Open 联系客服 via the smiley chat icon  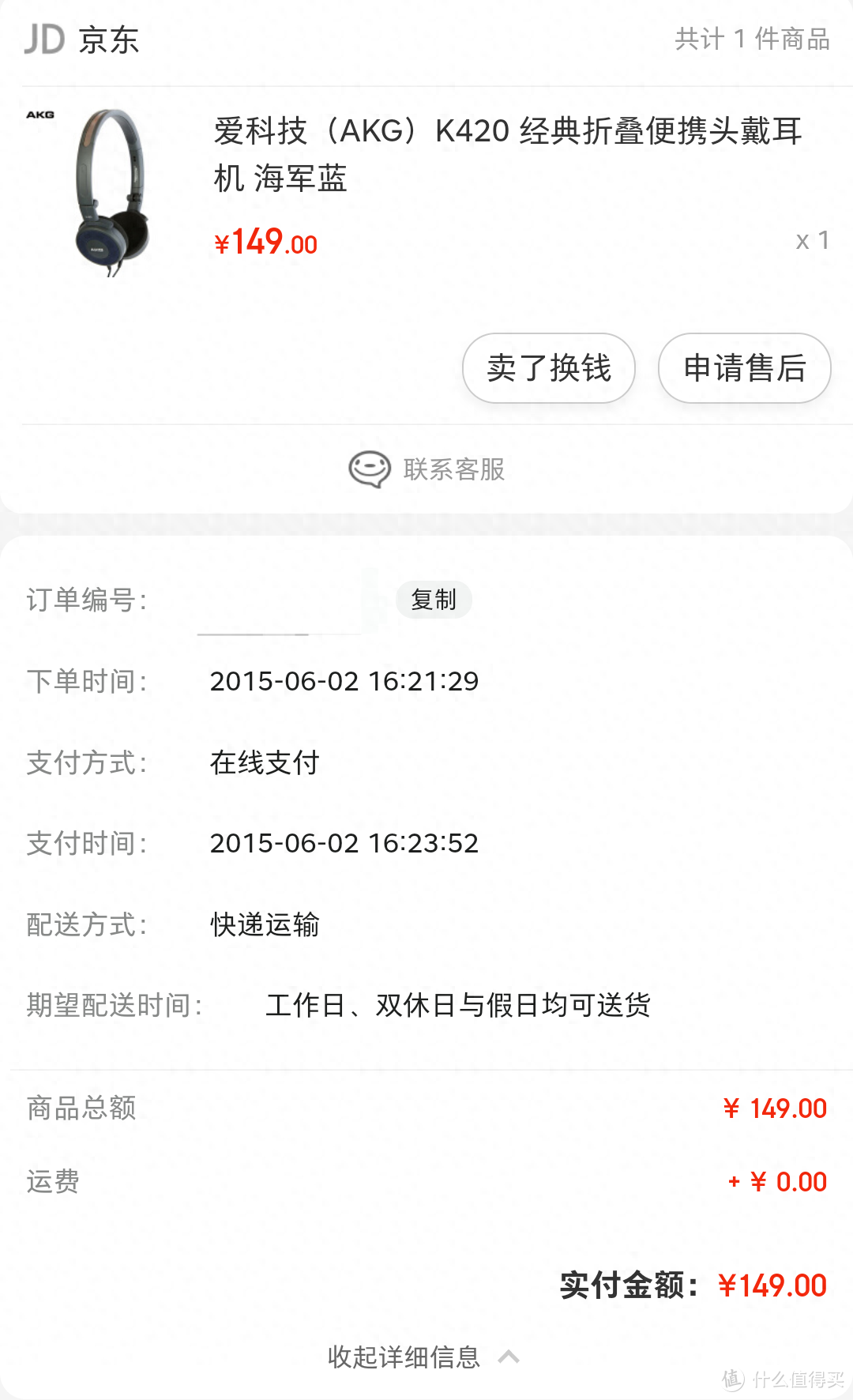click(370, 468)
